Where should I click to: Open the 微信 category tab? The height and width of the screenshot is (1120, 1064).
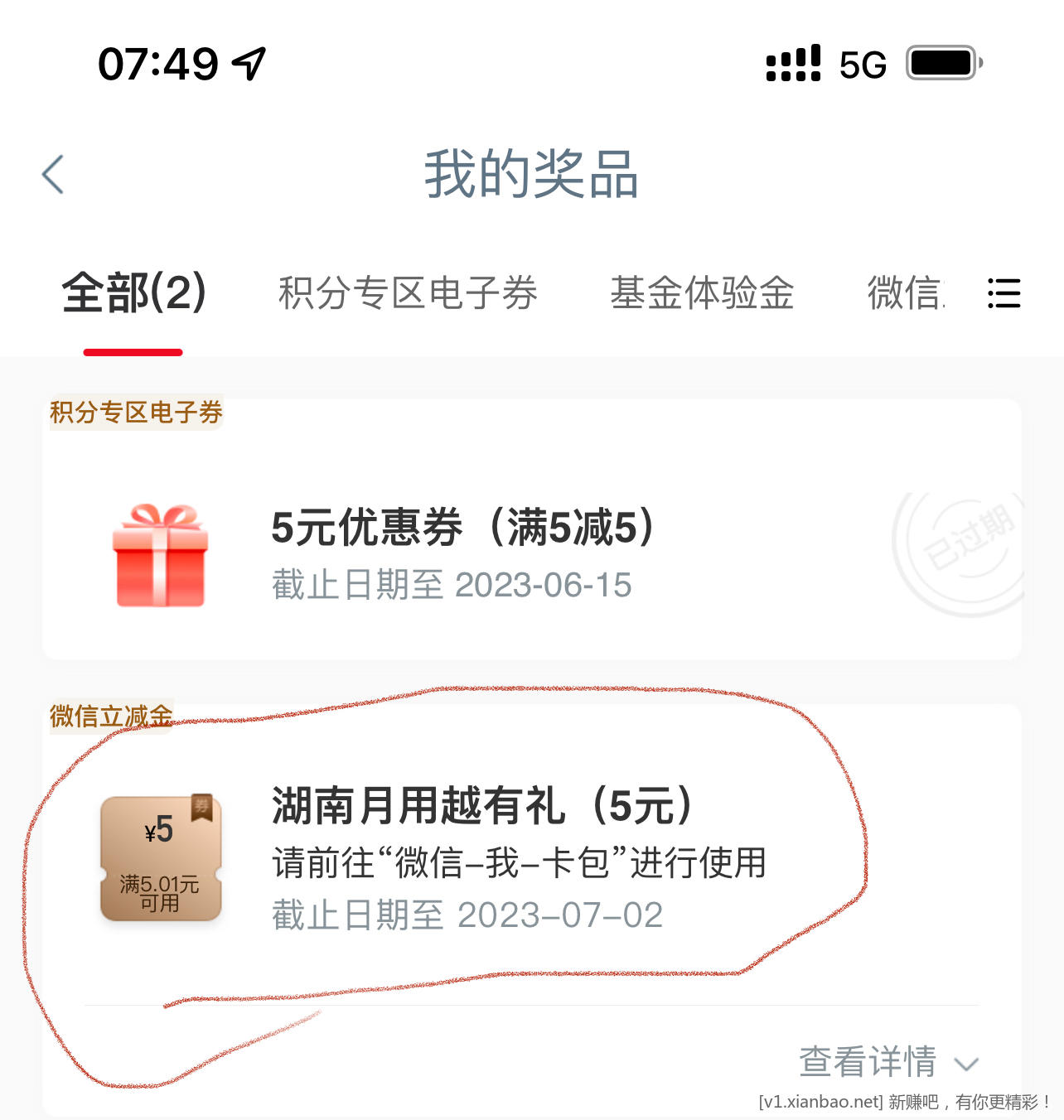[x=905, y=293]
